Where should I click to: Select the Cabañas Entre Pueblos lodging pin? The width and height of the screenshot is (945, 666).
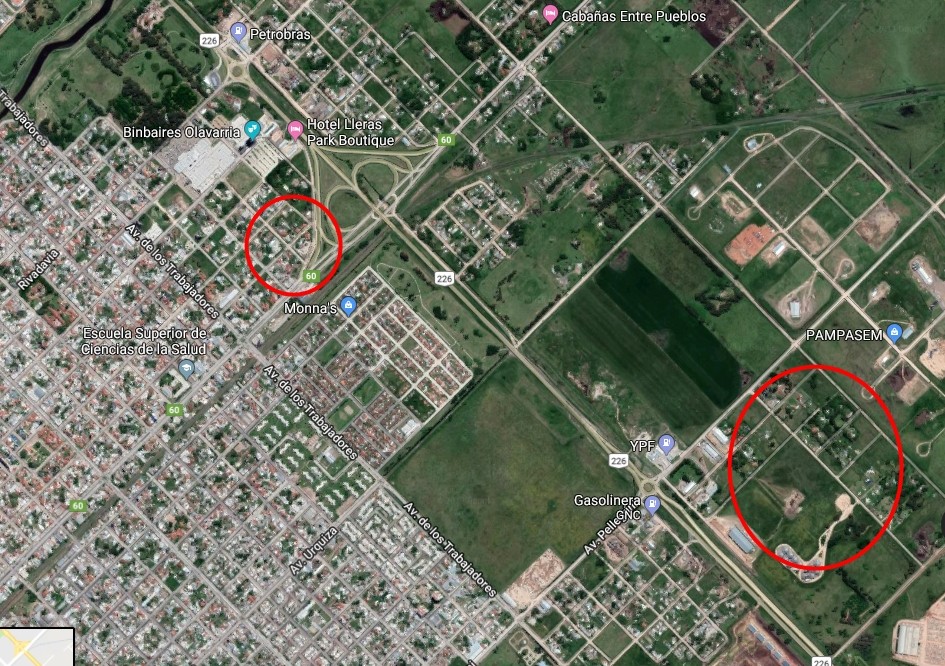(x=550, y=15)
